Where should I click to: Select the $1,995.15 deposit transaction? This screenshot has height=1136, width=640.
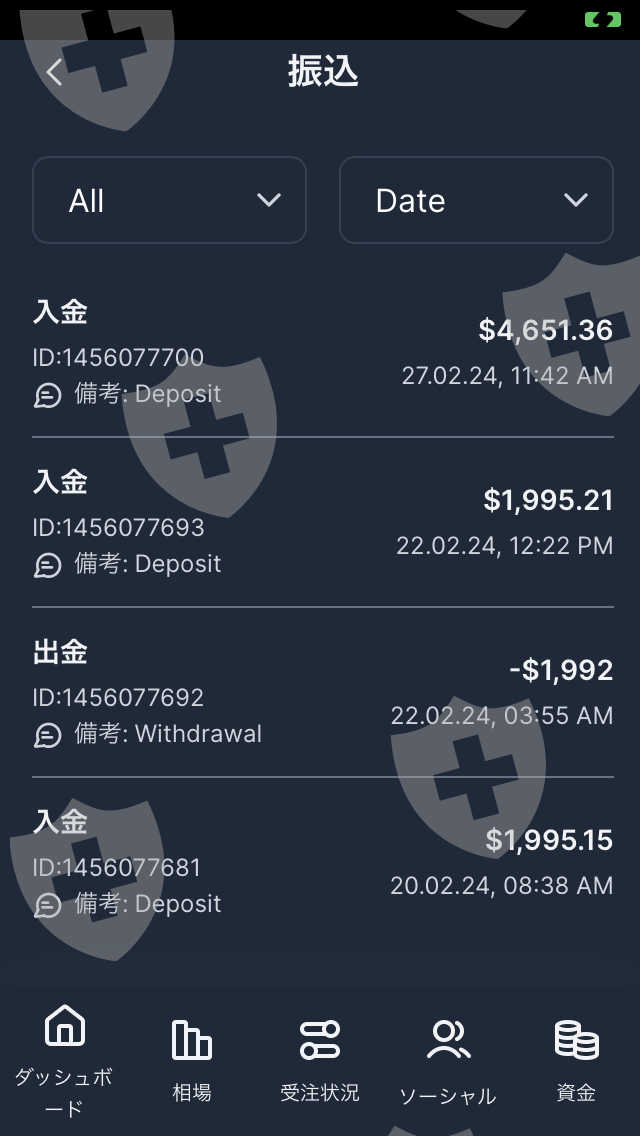322,862
